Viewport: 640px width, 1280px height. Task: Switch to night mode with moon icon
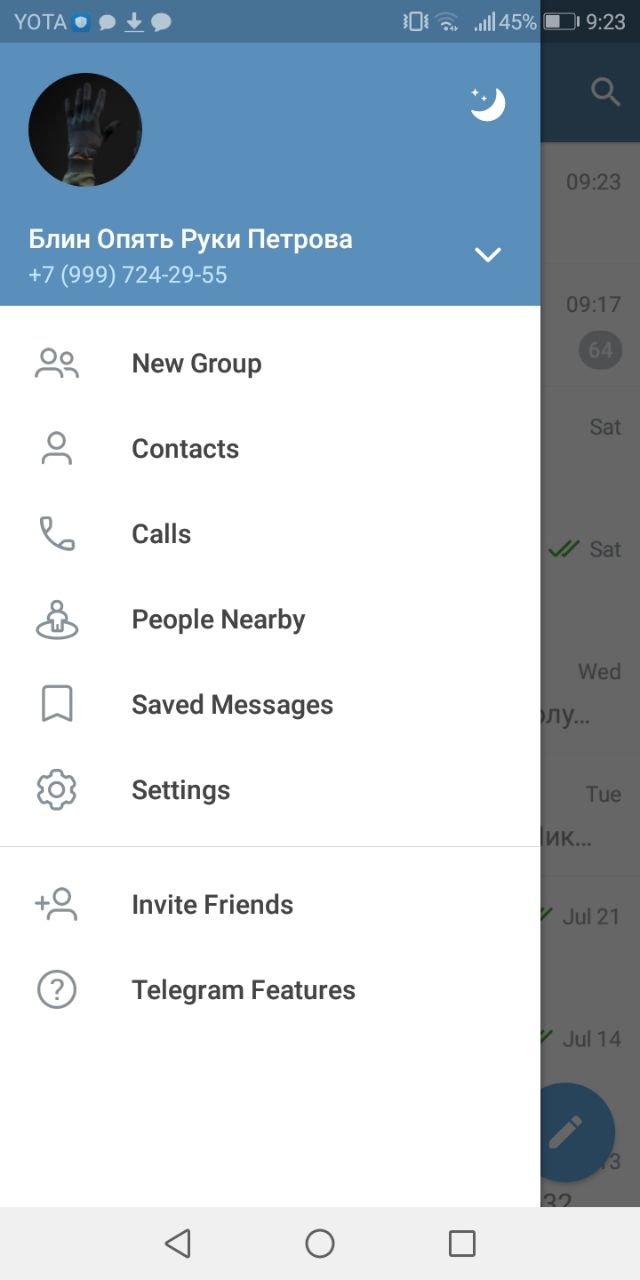pyautogui.click(x=488, y=104)
